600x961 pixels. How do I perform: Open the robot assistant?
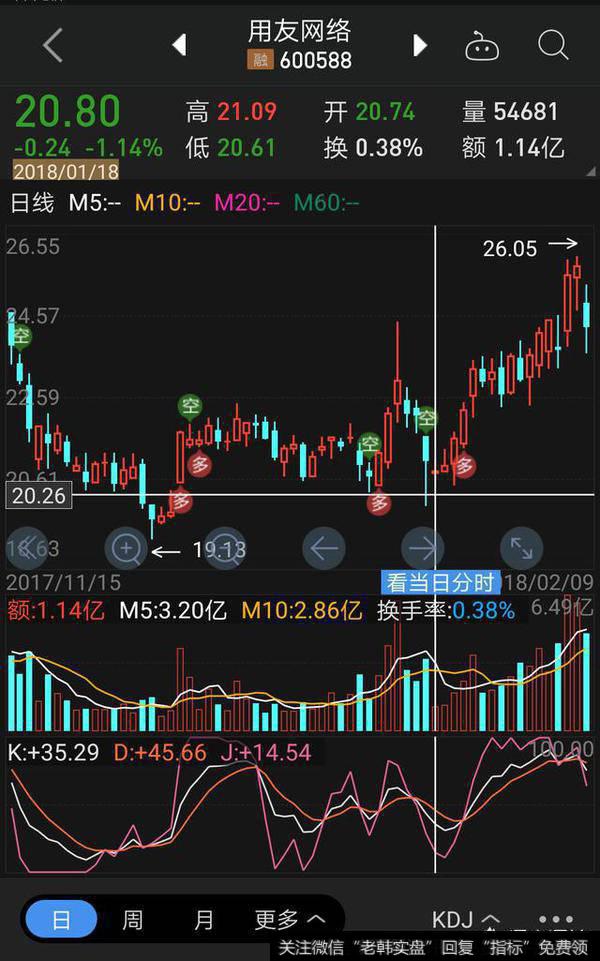482,45
